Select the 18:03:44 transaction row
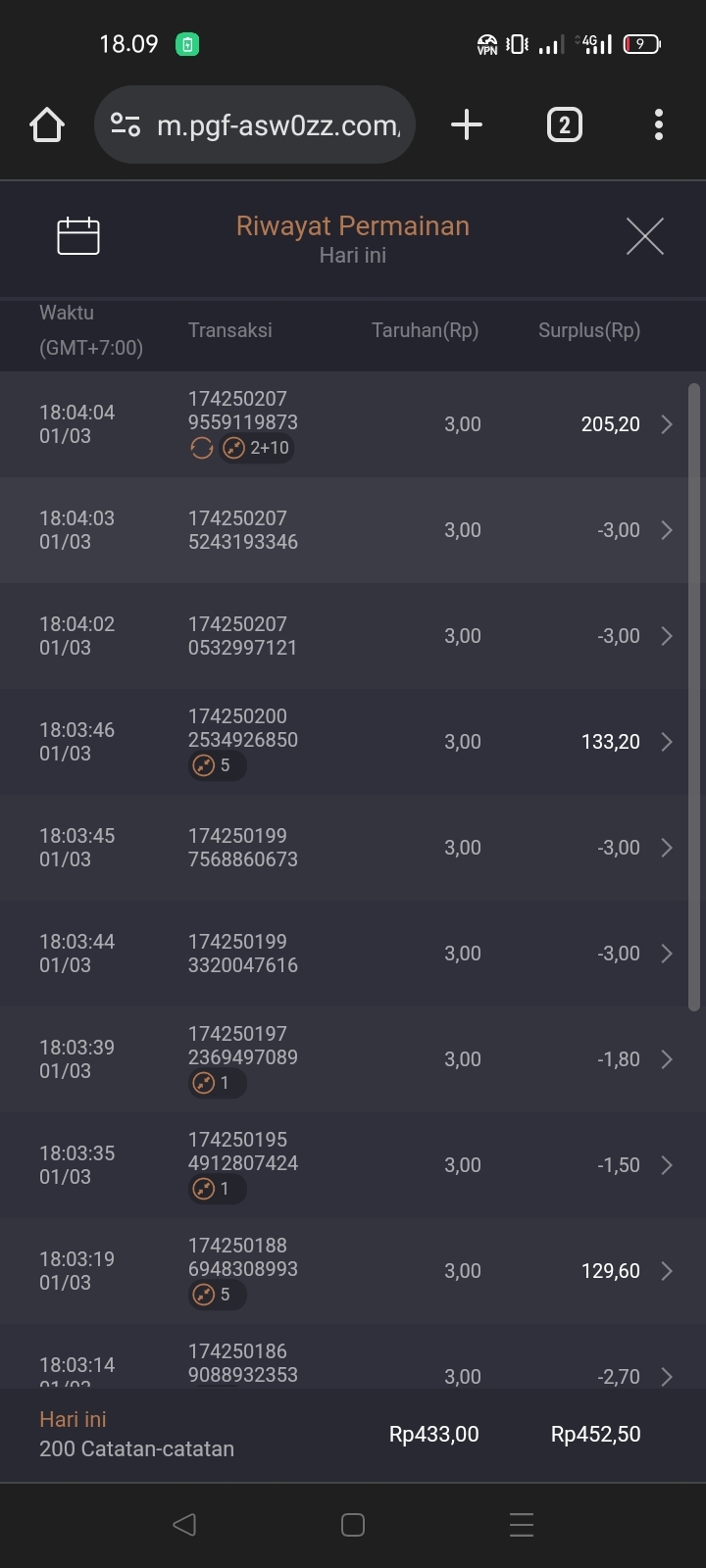This screenshot has width=706, height=1568. click(x=353, y=954)
